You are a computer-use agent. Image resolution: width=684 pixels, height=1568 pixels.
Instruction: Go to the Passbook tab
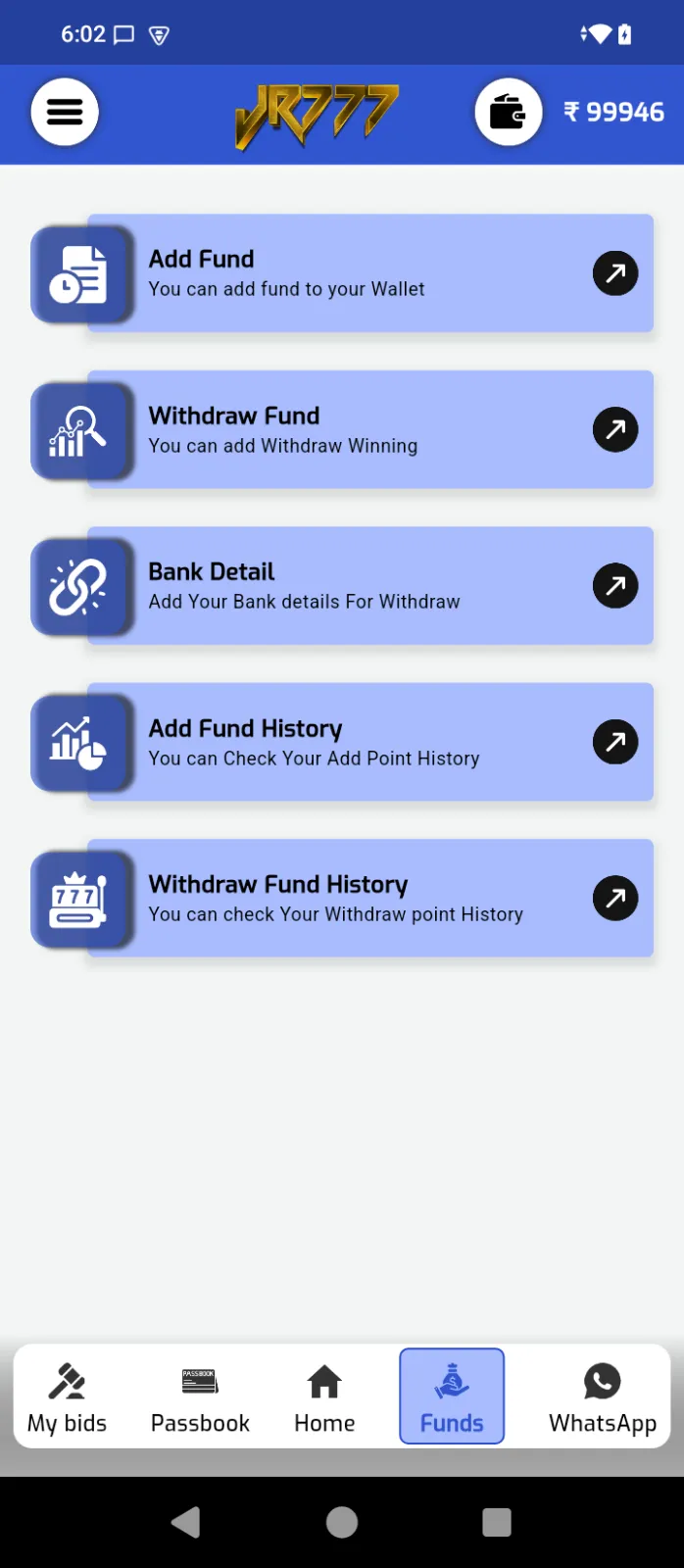click(200, 1397)
